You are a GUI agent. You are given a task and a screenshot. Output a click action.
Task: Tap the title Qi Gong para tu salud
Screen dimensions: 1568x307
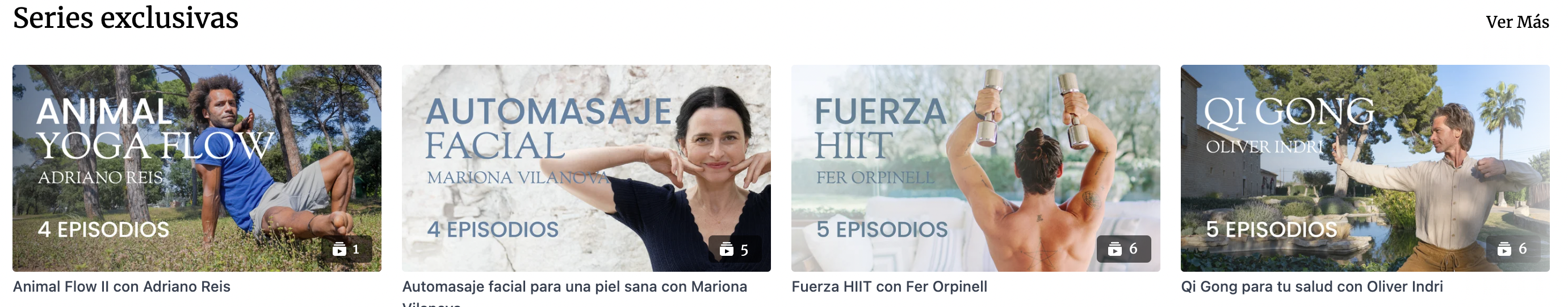click(1311, 287)
